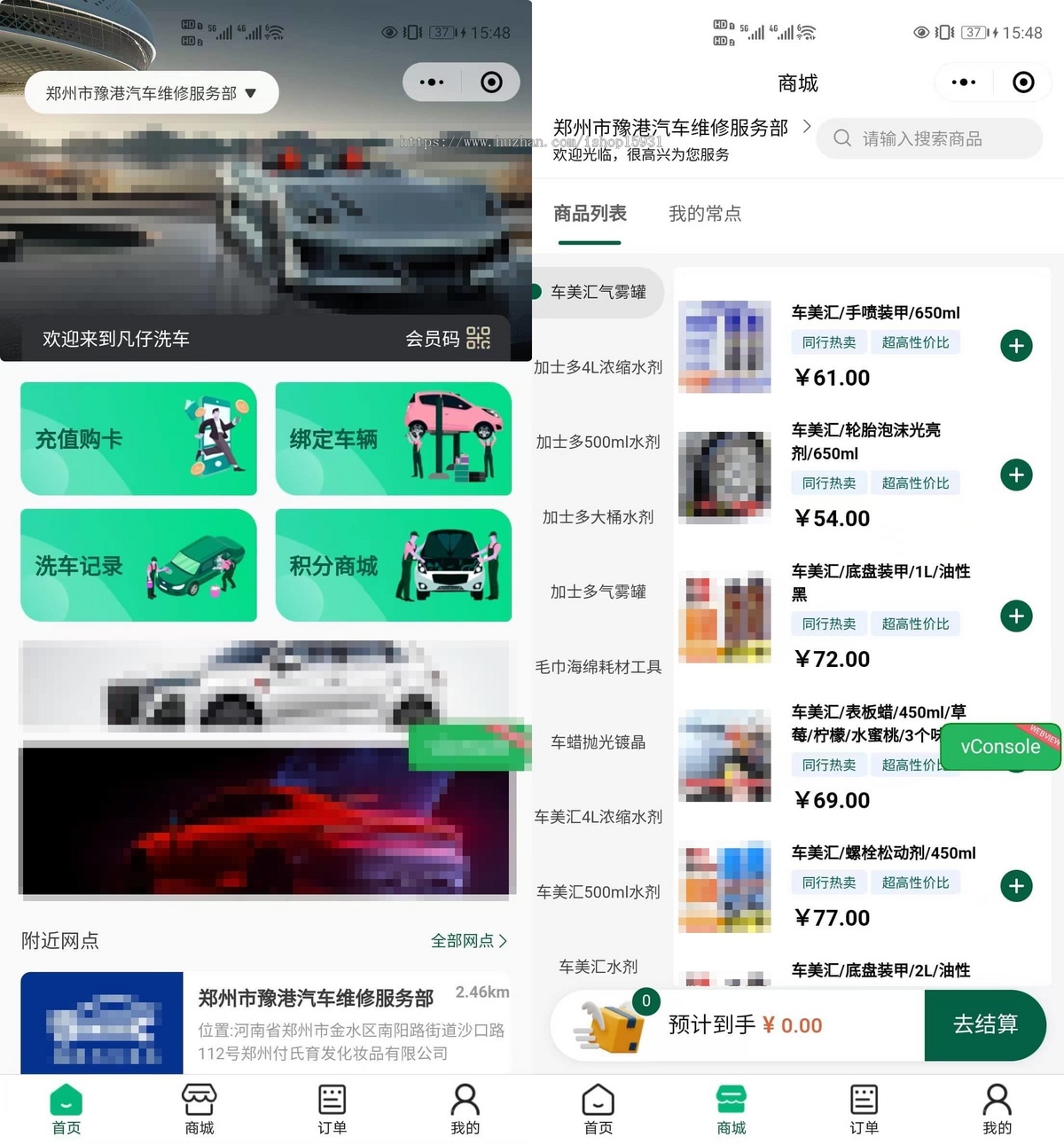The height and width of the screenshot is (1145, 1064).
Task: Tap the cart icon showing 0 items
Action: pyautogui.click(x=612, y=1025)
